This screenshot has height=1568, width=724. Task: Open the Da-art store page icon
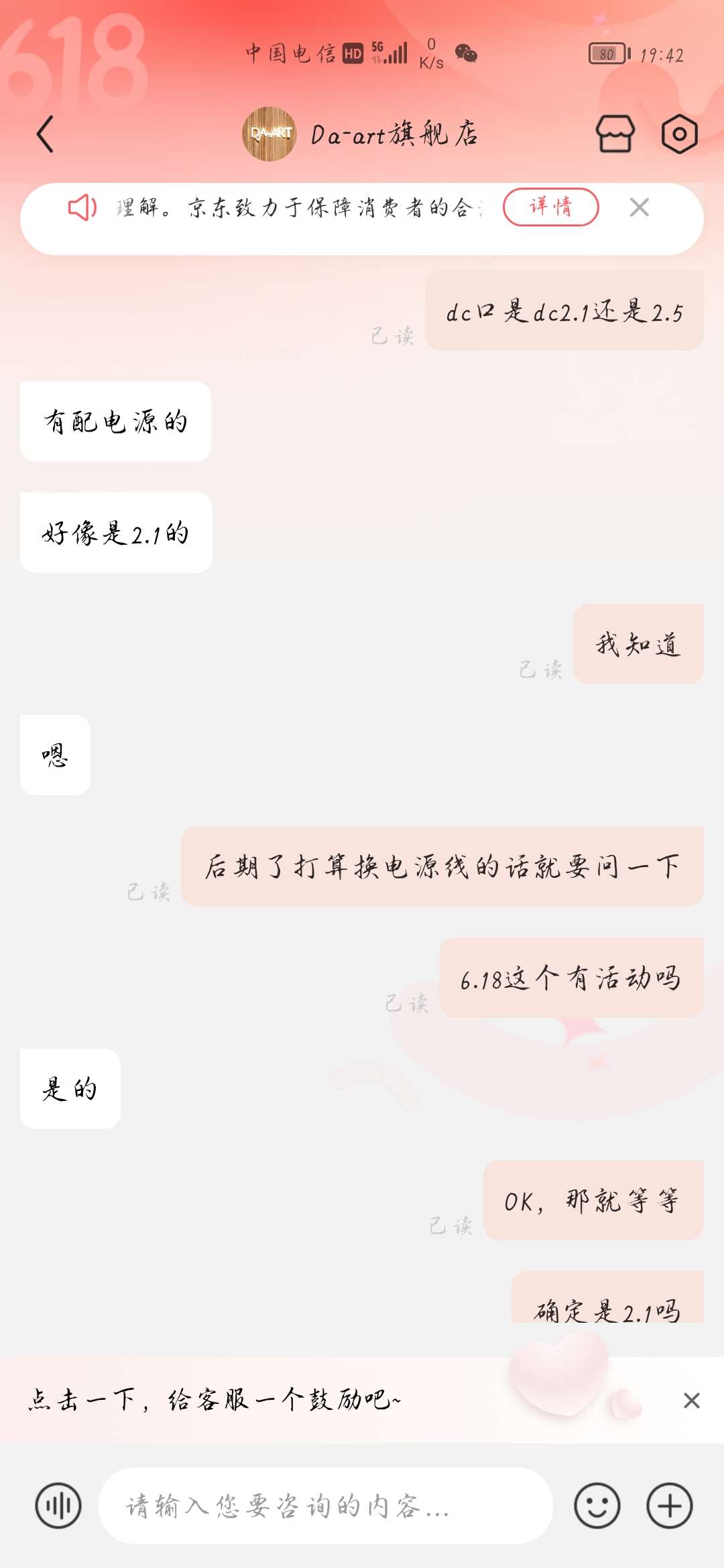click(x=615, y=134)
